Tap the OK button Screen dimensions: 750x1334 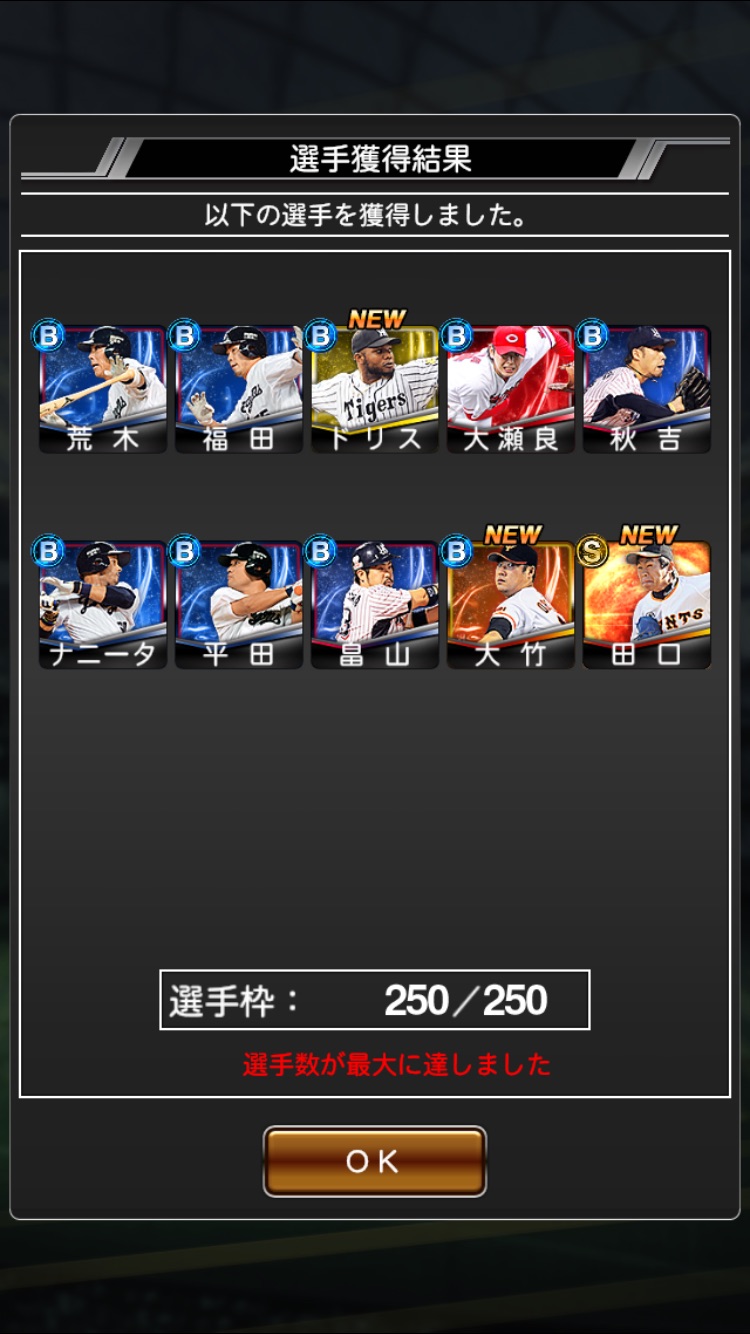[x=374, y=1161]
